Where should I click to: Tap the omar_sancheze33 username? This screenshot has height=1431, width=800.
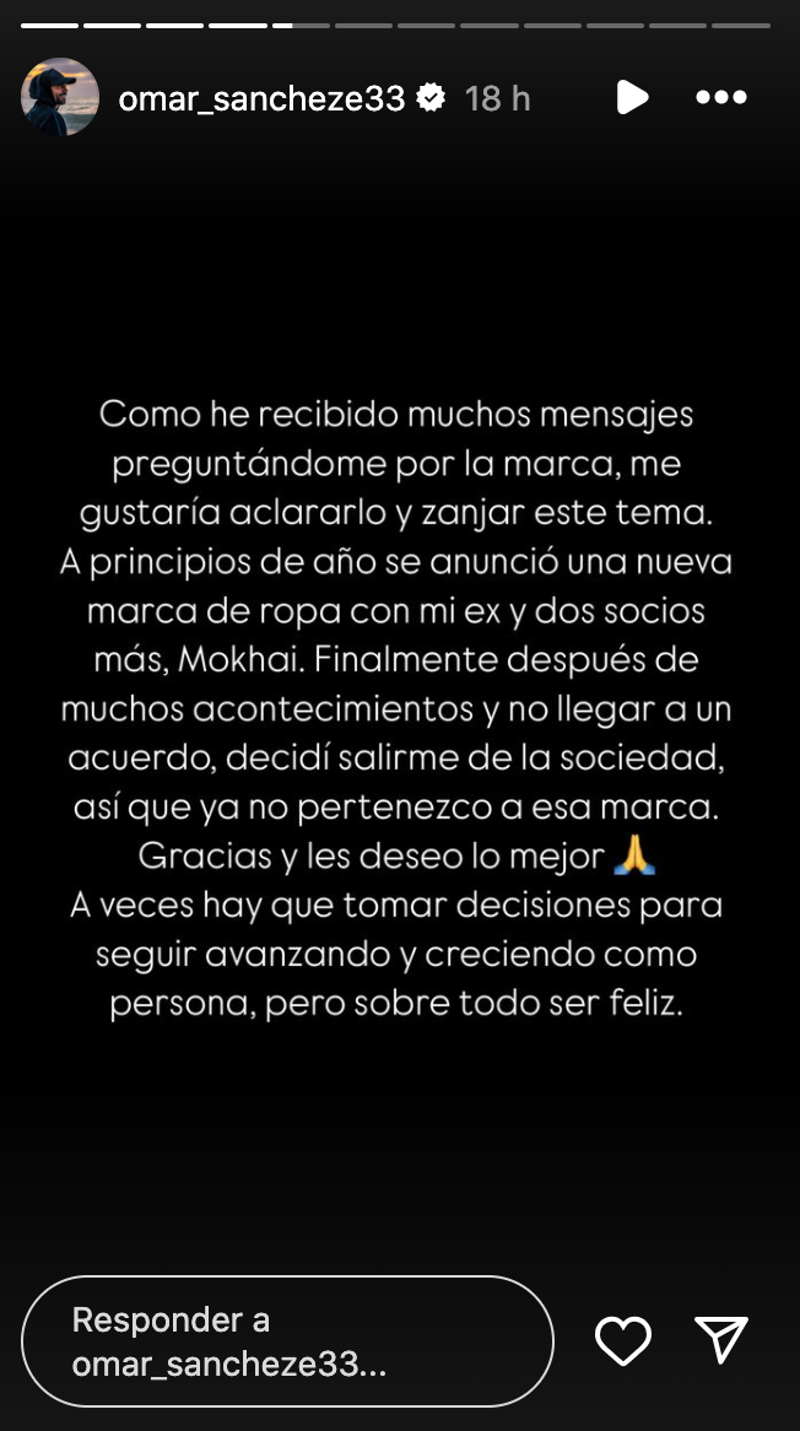262,98
